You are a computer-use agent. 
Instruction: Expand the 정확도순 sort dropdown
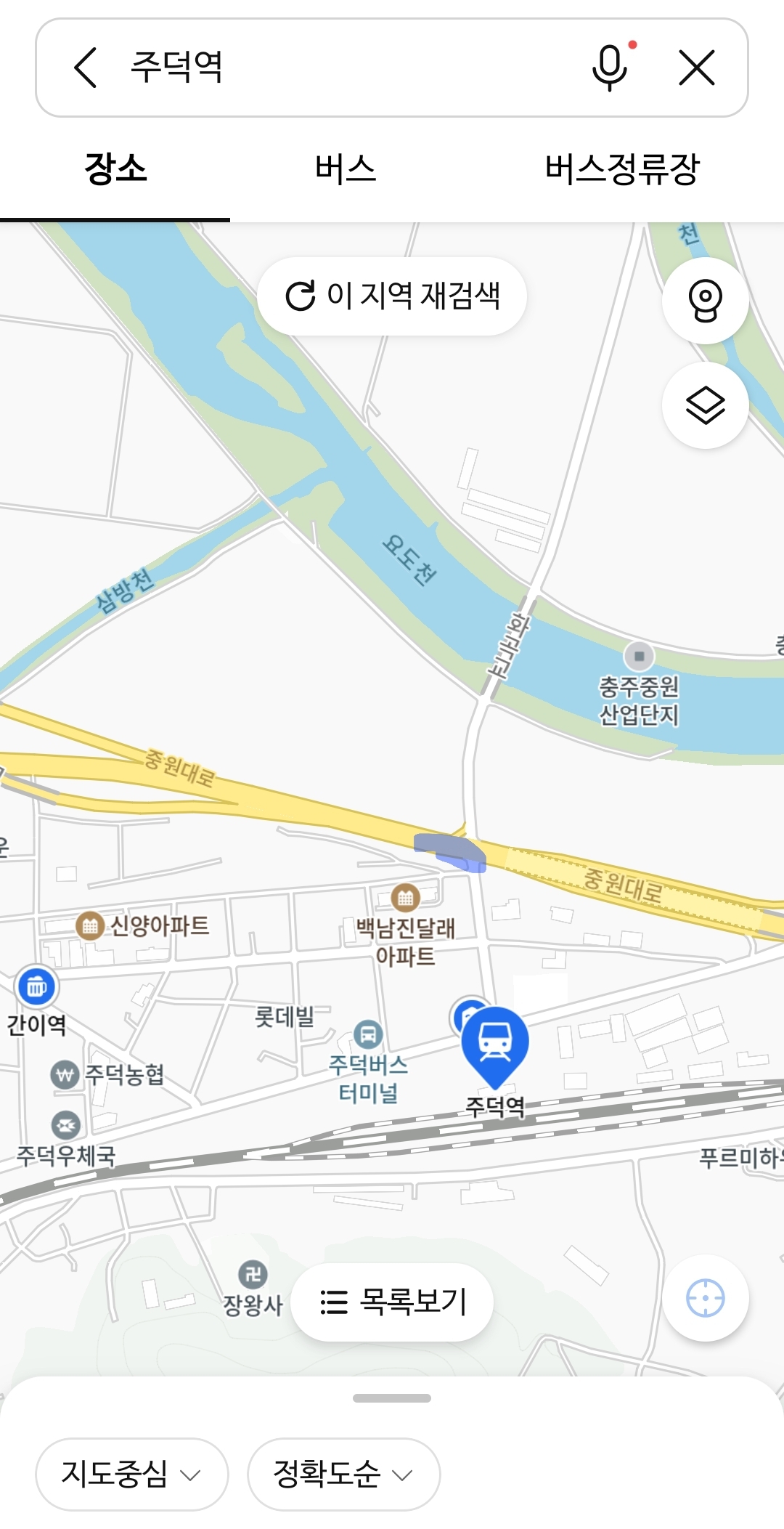click(x=343, y=1474)
